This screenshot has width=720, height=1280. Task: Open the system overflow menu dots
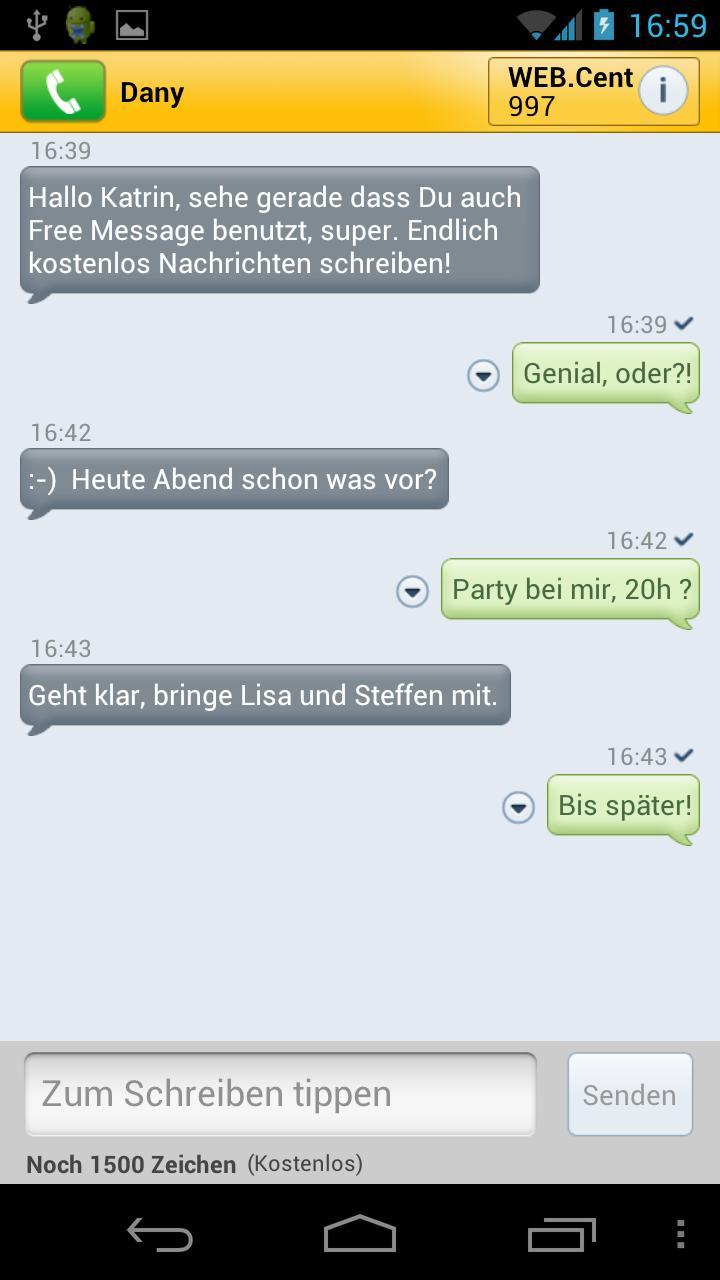(x=680, y=1234)
